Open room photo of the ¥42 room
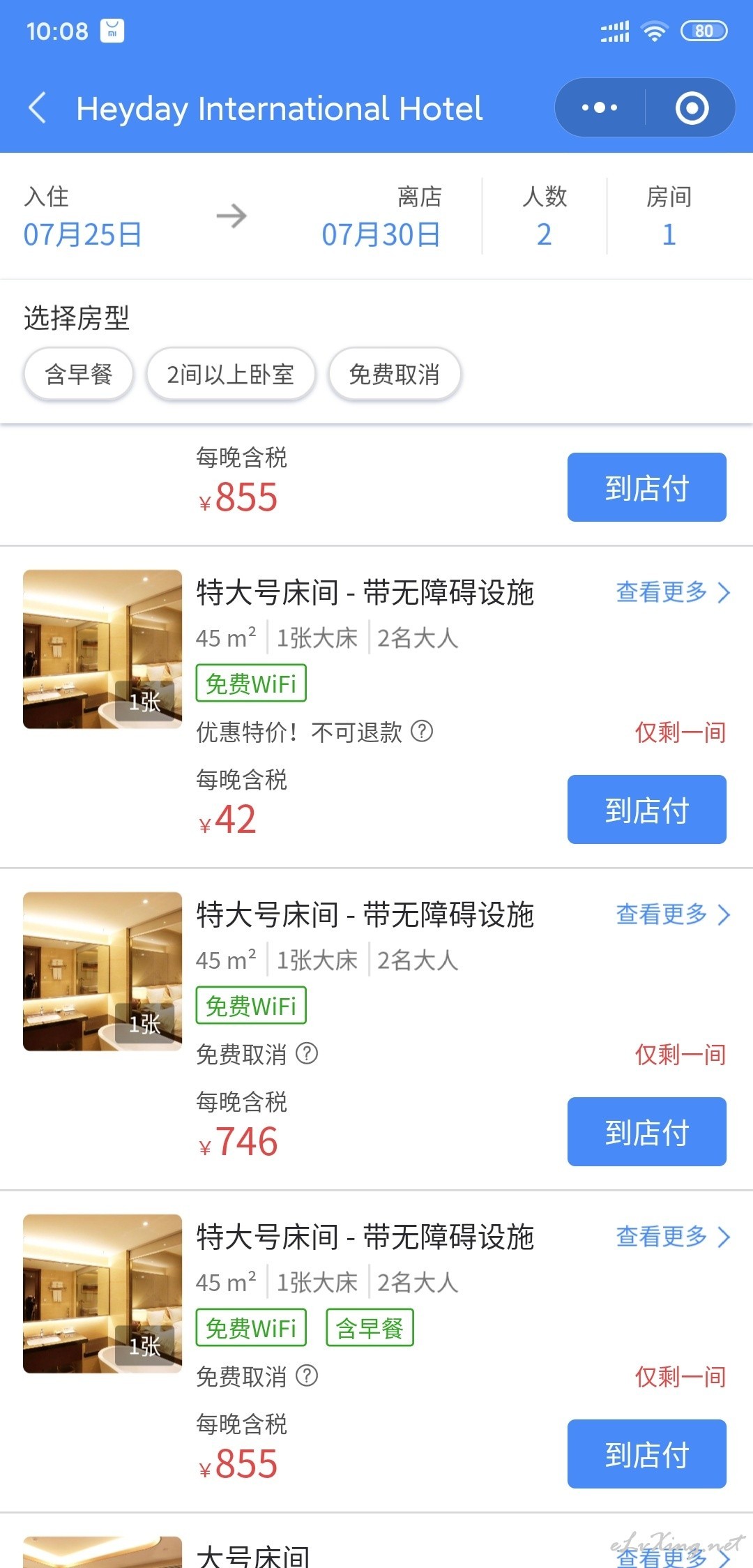The height and width of the screenshot is (1568, 753). coord(102,649)
